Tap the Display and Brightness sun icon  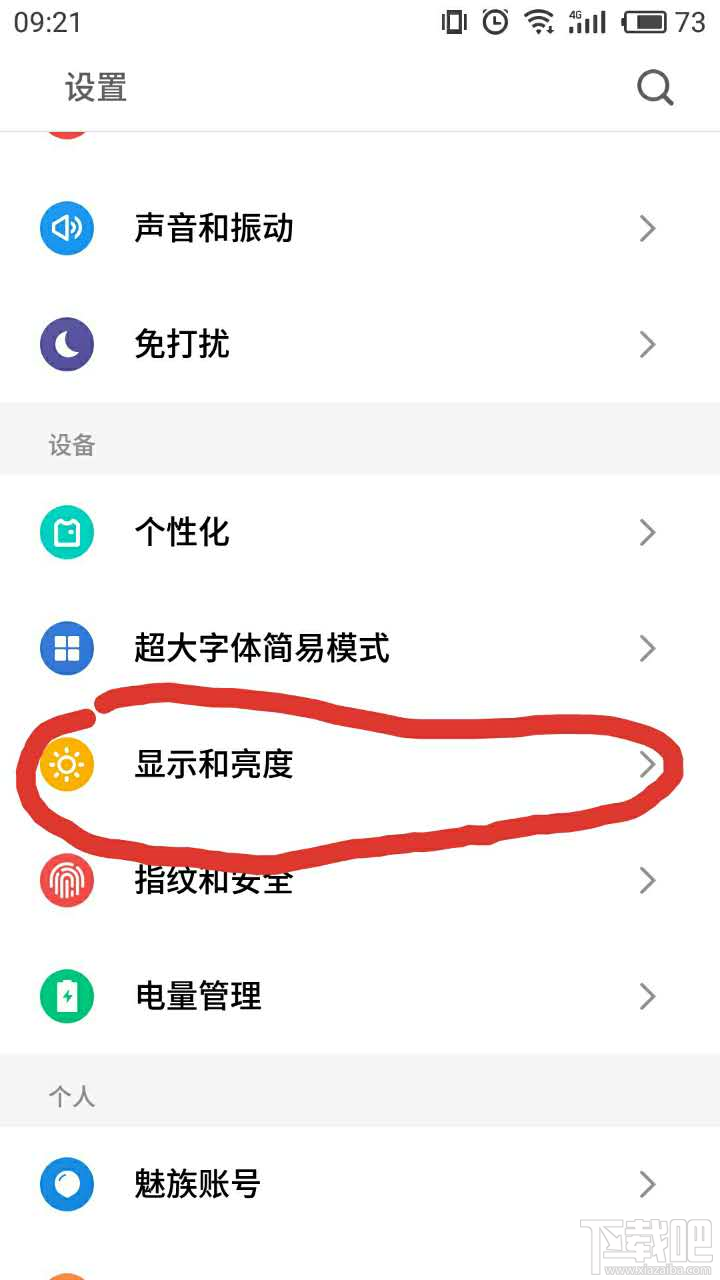pos(66,765)
